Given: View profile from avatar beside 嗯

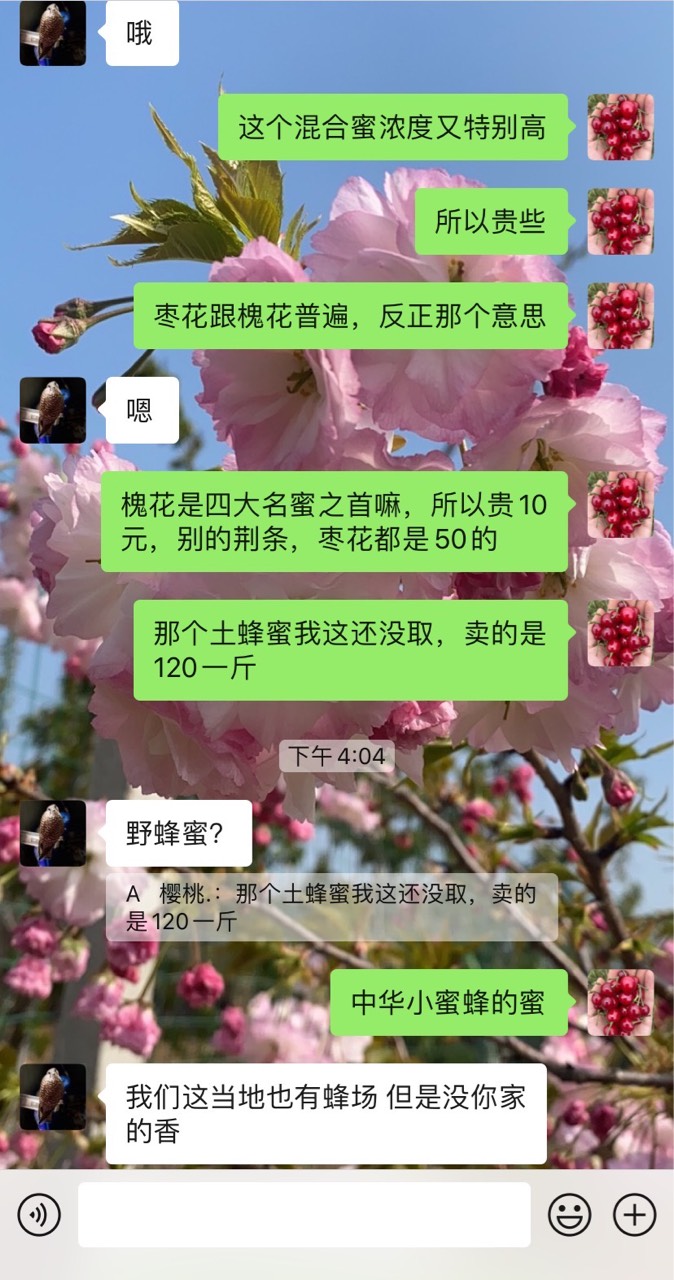Looking at the screenshot, I should [53, 410].
